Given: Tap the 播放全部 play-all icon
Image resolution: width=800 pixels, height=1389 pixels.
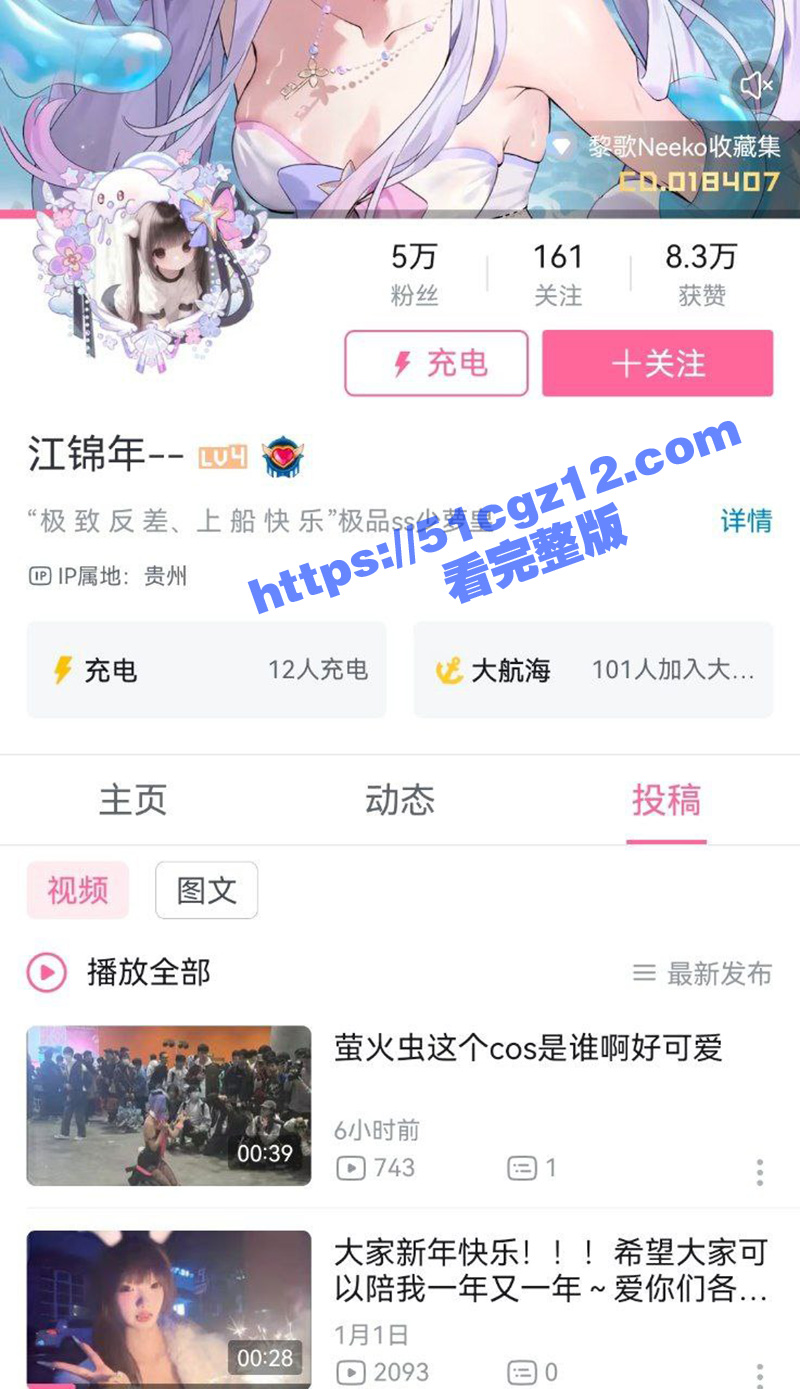Looking at the screenshot, I should point(45,973).
